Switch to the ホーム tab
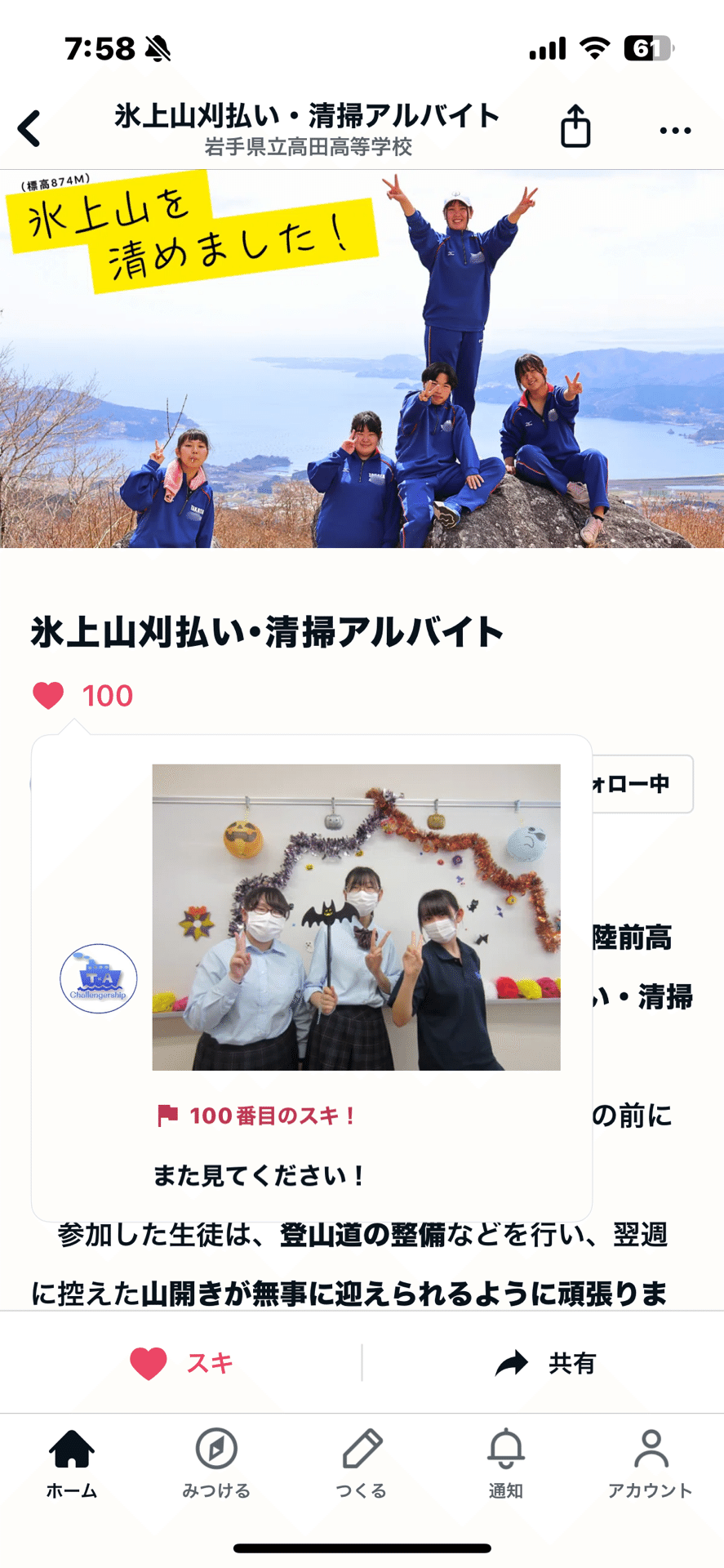Screen dimensions: 724x1568 [72, 1464]
